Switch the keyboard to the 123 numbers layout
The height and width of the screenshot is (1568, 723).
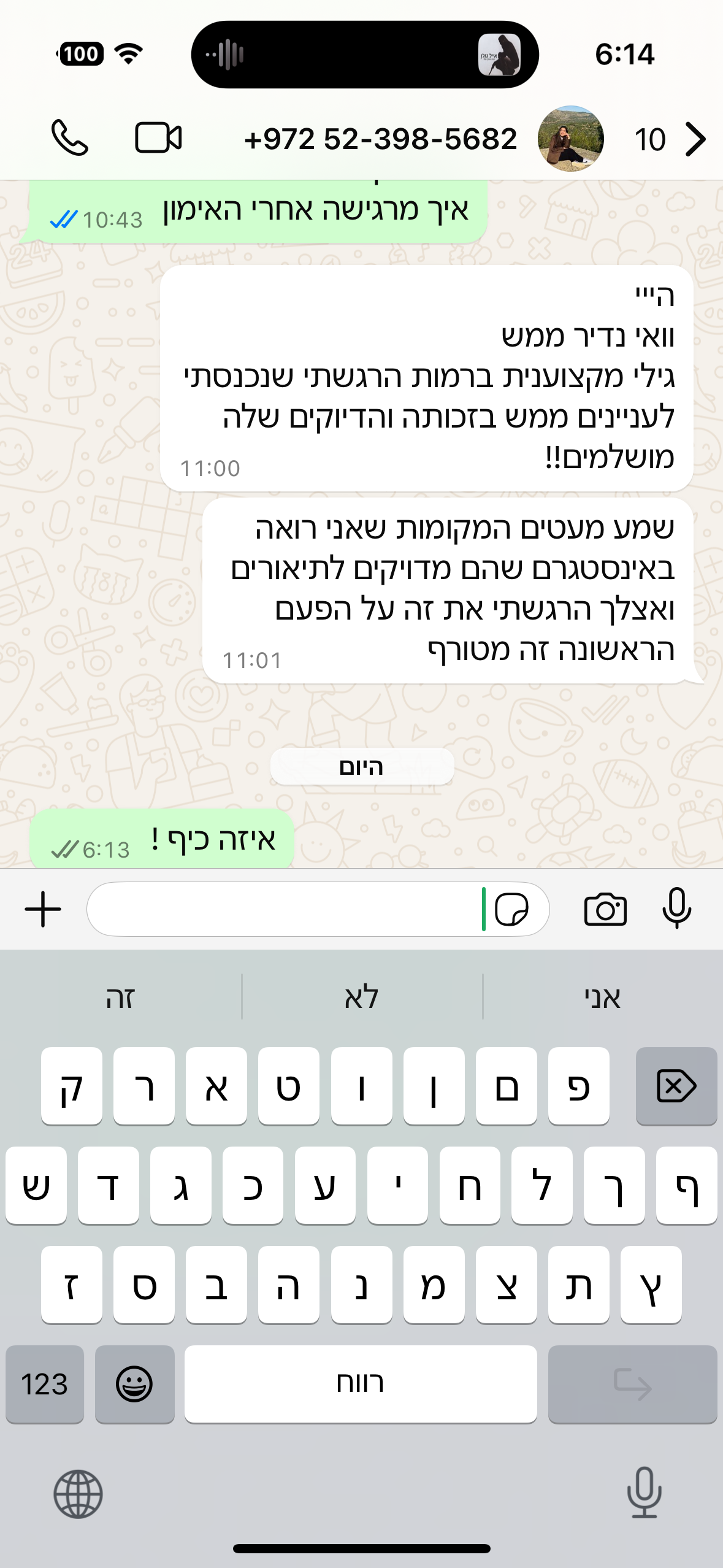pos(45,1384)
